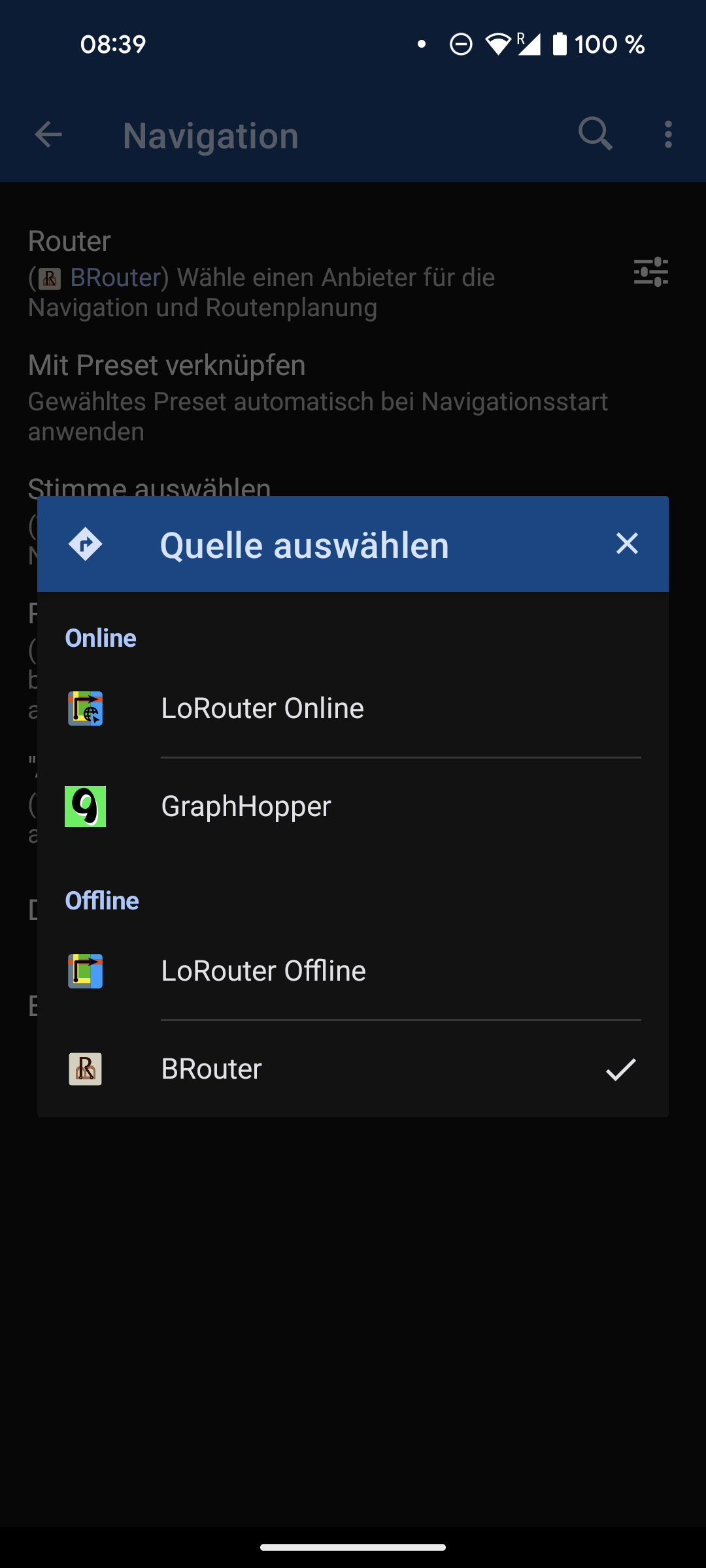The image size is (706, 1568).
Task: Select LoRouter Online as router
Action: [353, 709]
